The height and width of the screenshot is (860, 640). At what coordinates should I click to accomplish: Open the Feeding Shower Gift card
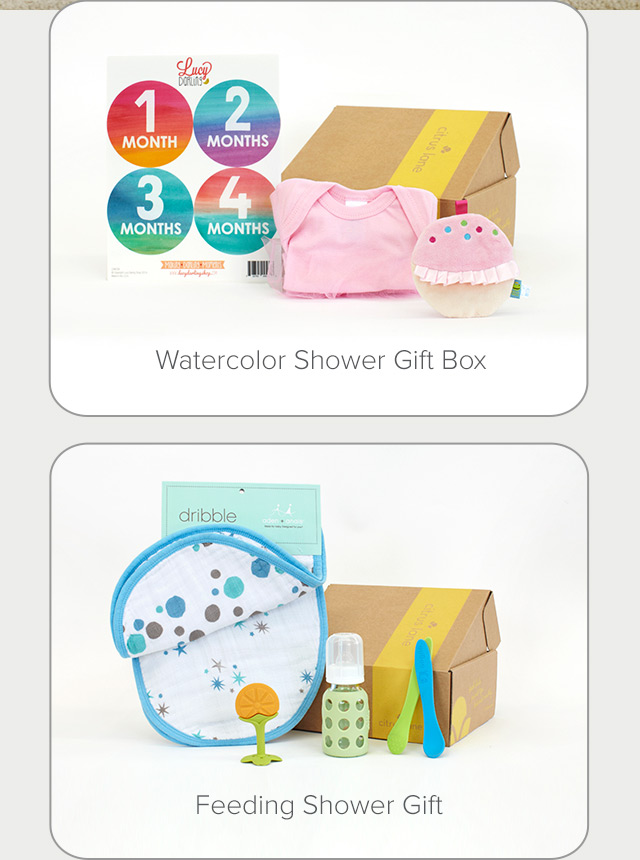[x=319, y=650]
